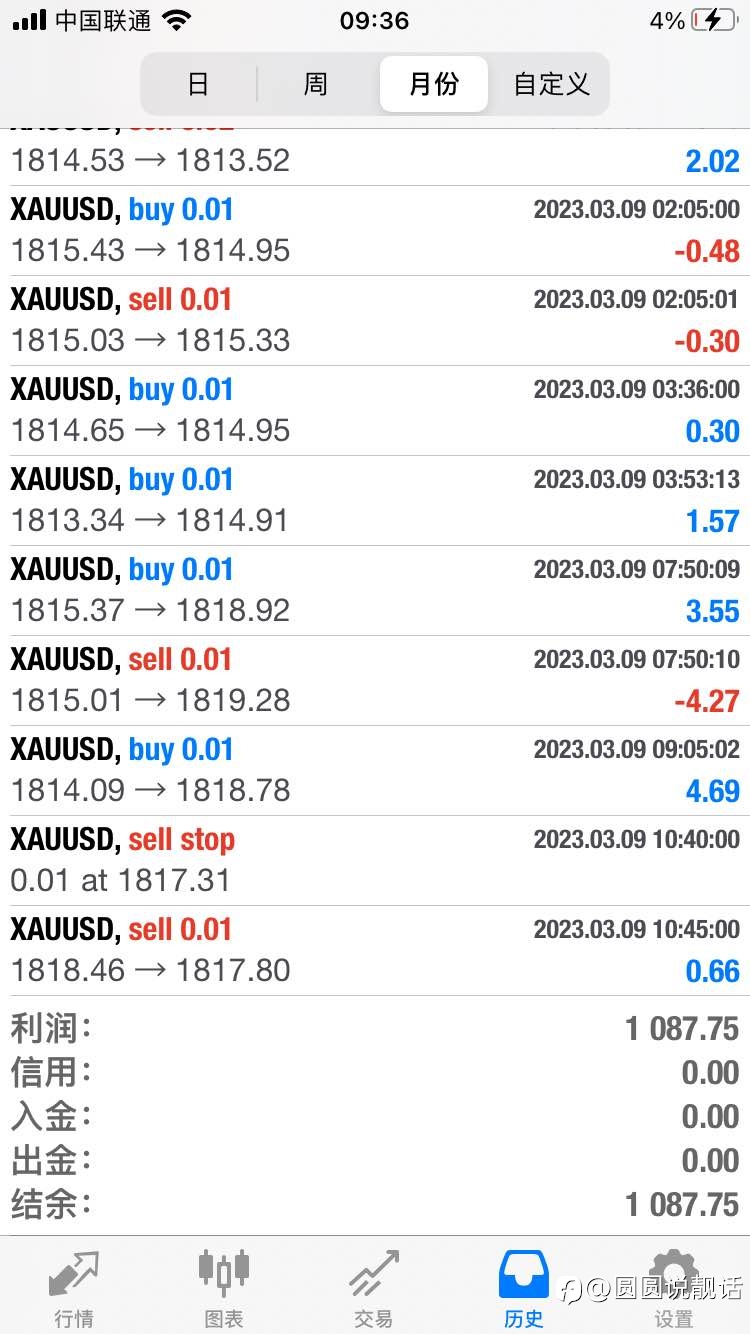Open the 设置 settings tab
750x1334 pixels.
tap(674, 1287)
